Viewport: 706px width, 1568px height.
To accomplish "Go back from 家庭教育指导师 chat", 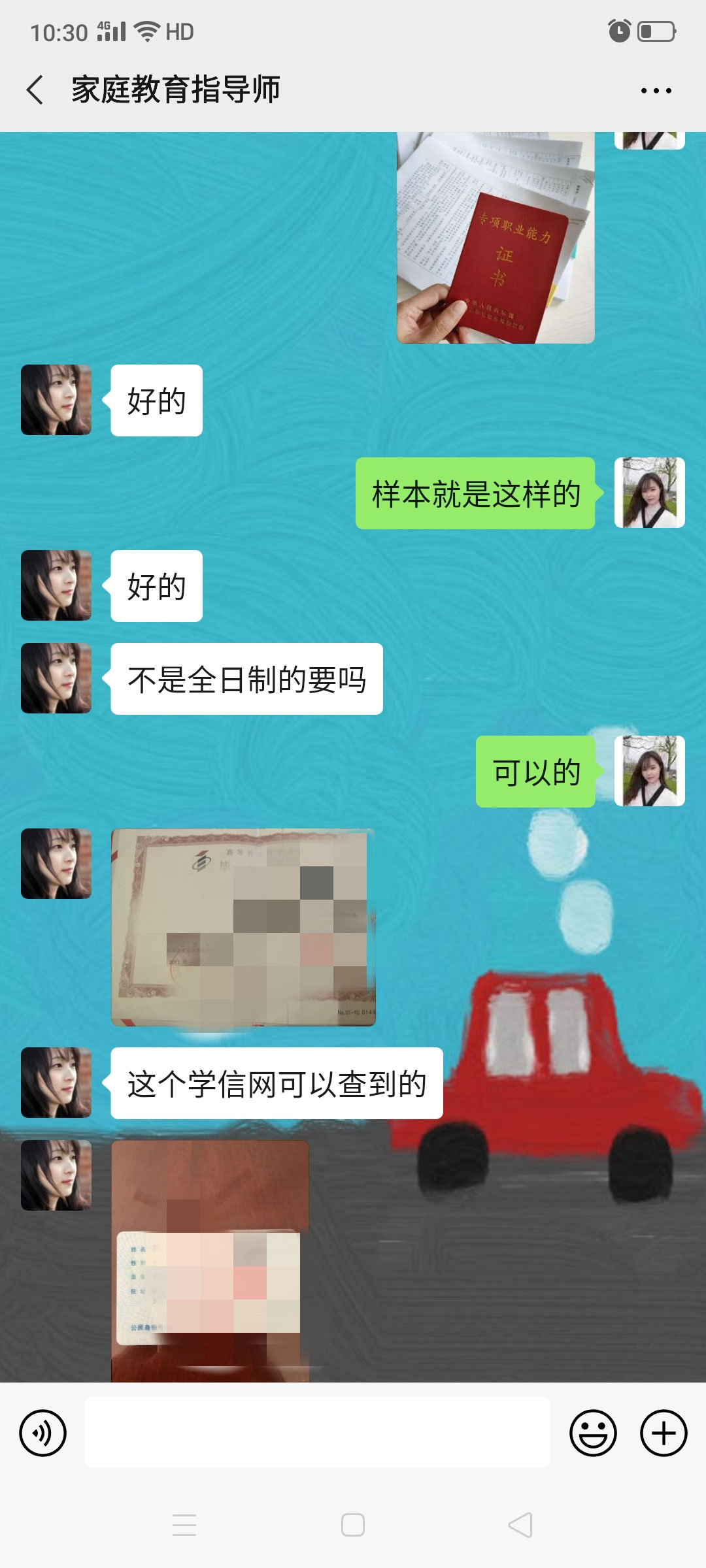I will [x=35, y=90].
